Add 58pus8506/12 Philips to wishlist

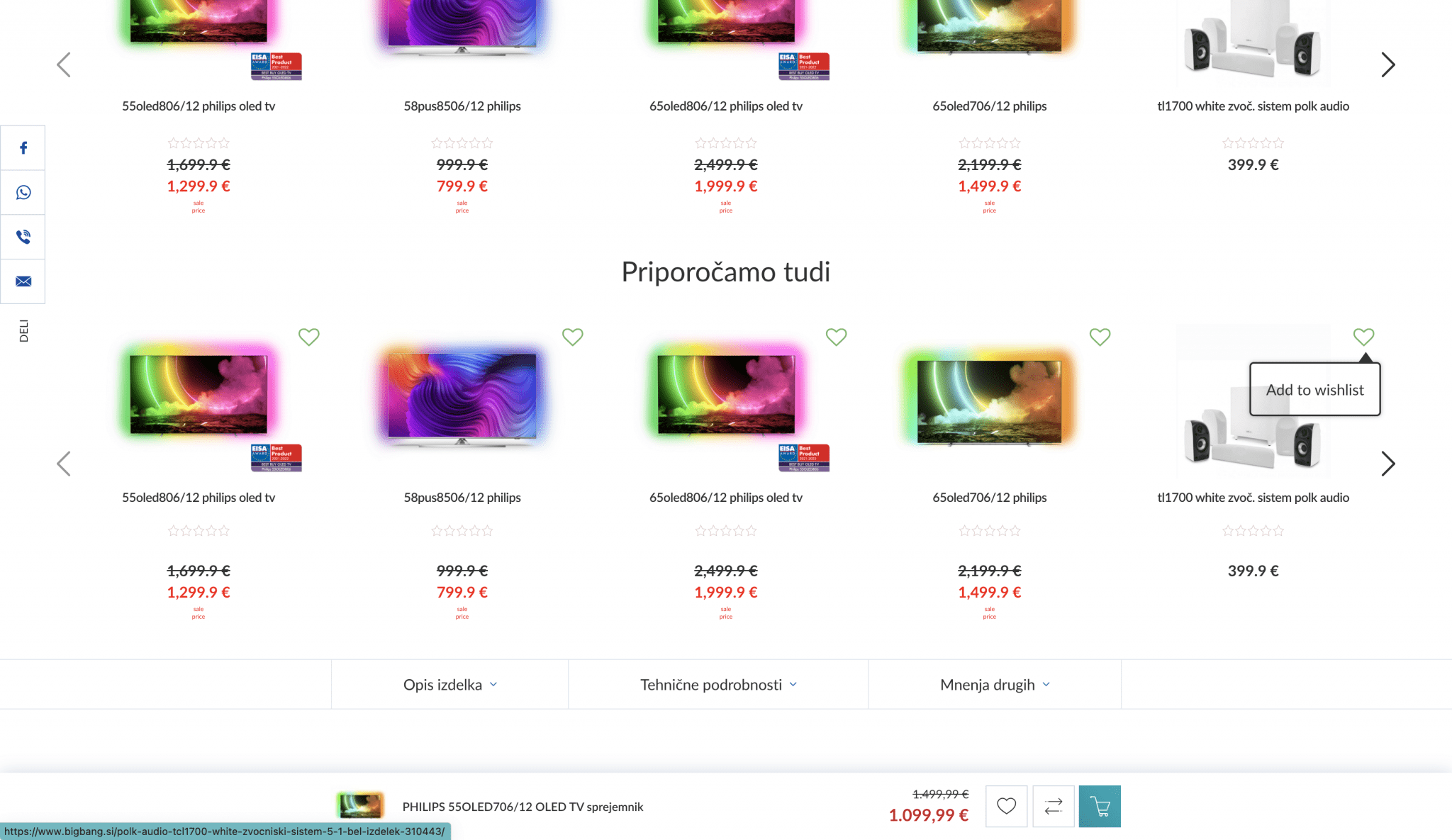point(572,337)
